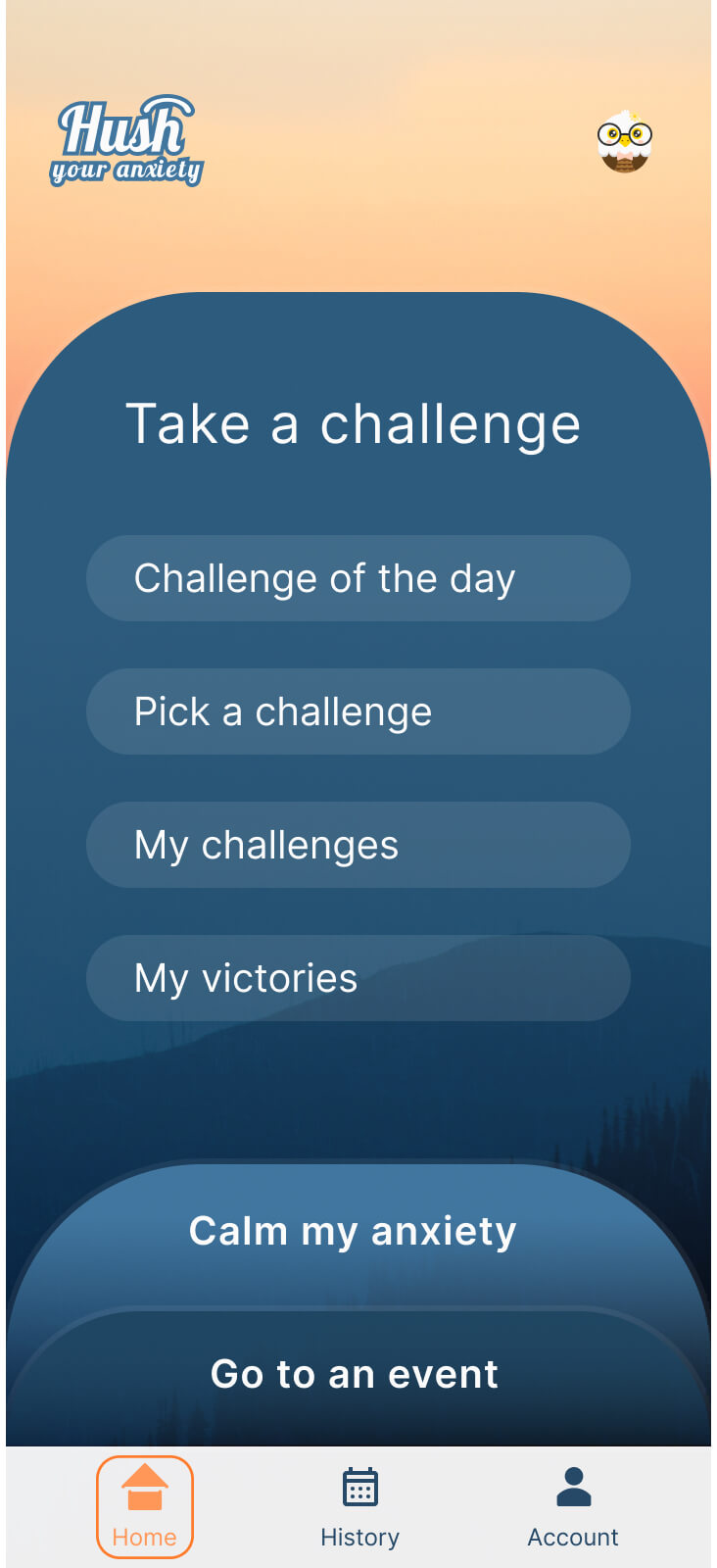Open Challenge of the day
717x1568 pixels.
coord(358,578)
